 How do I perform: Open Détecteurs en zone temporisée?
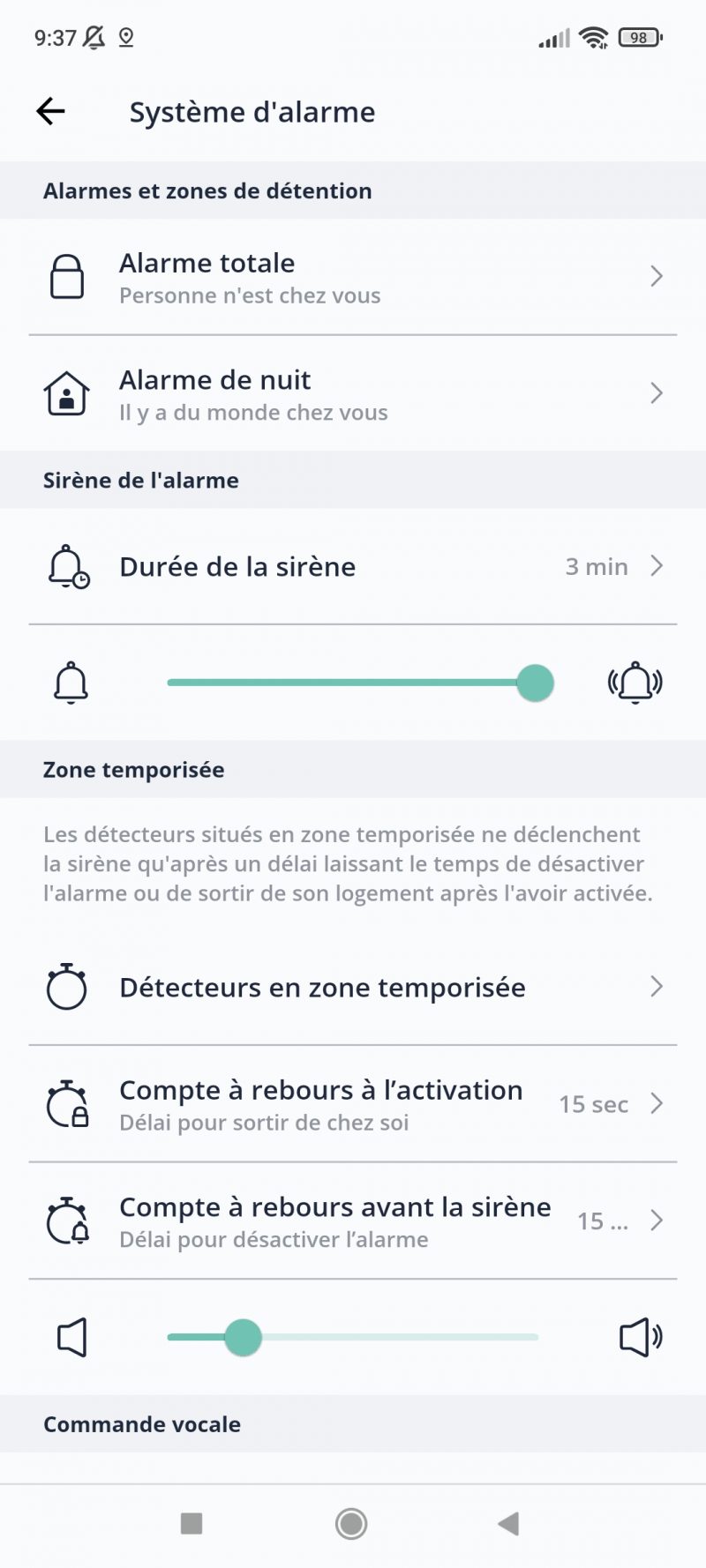(353, 987)
